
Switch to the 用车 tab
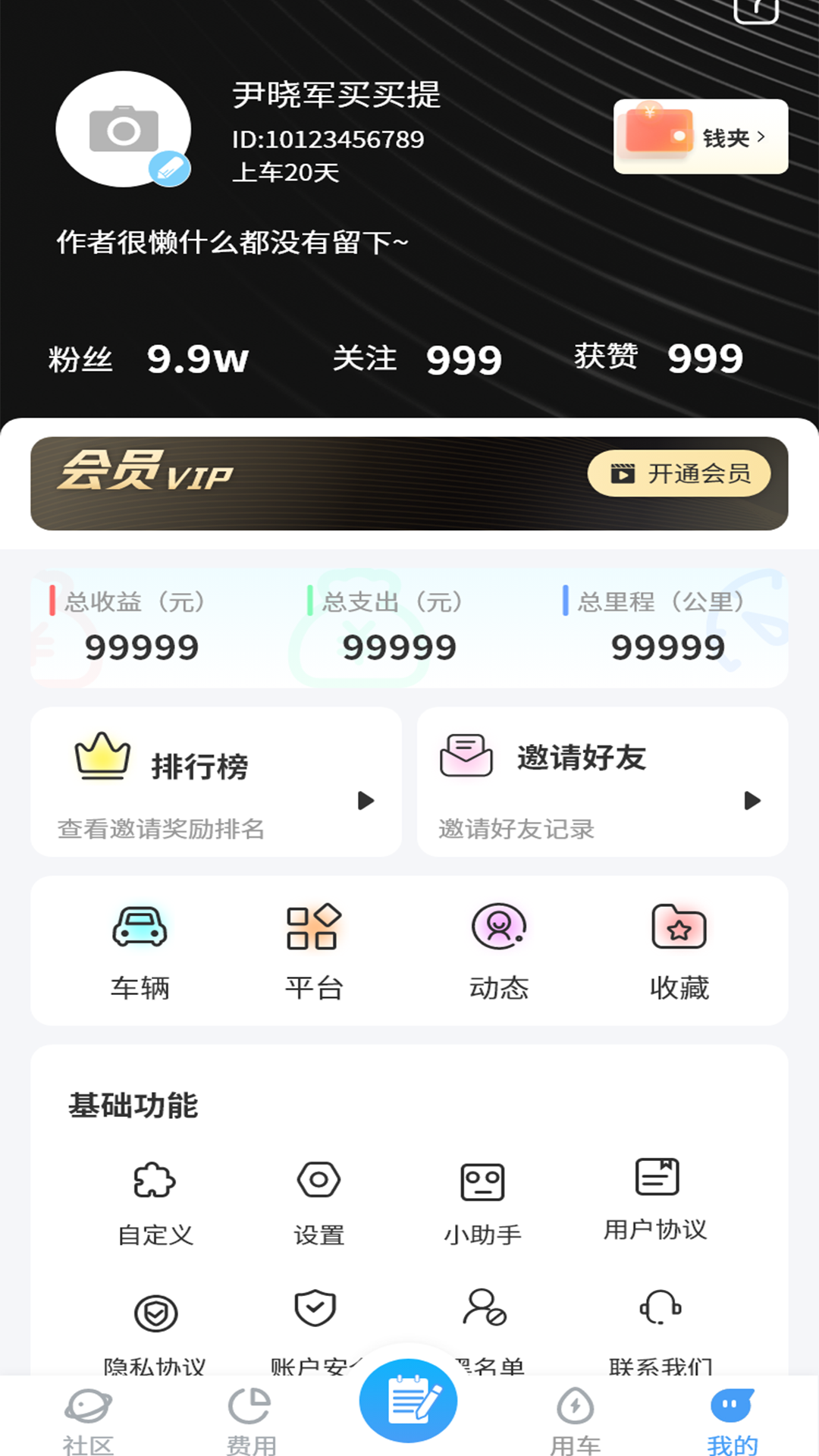[x=575, y=1420]
